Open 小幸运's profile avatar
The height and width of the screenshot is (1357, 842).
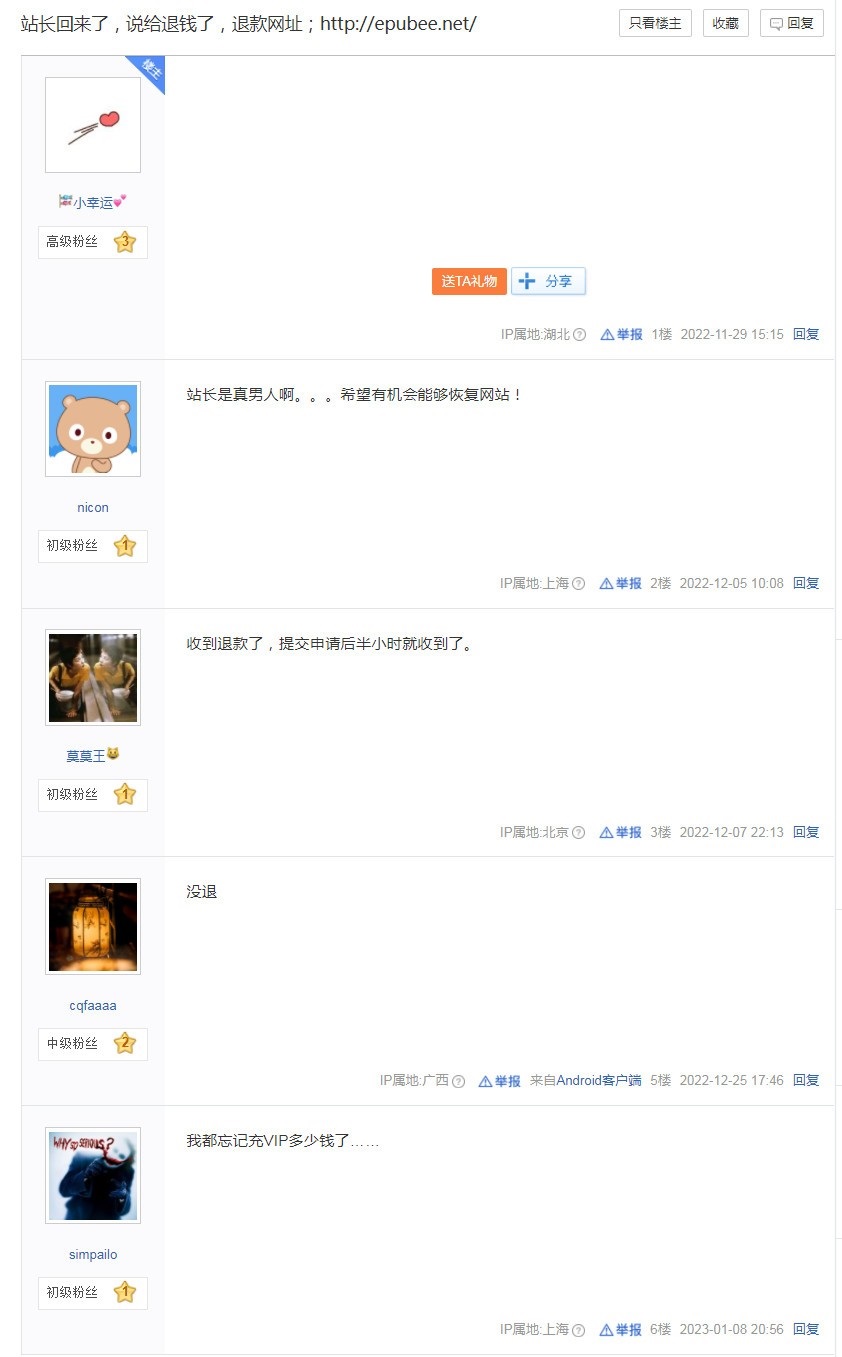point(93,125)
